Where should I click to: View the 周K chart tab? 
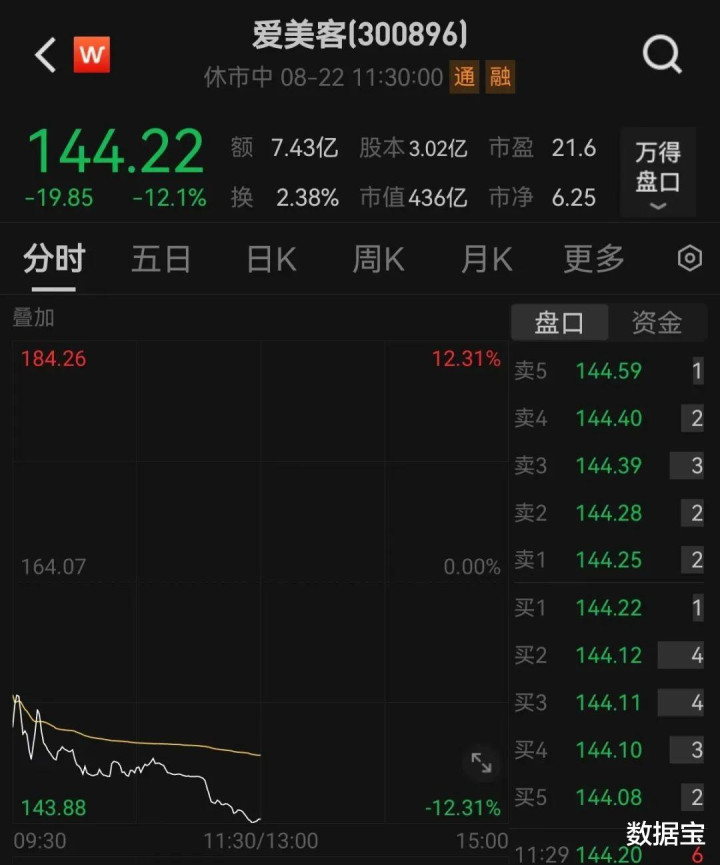(x=378, y=260)
